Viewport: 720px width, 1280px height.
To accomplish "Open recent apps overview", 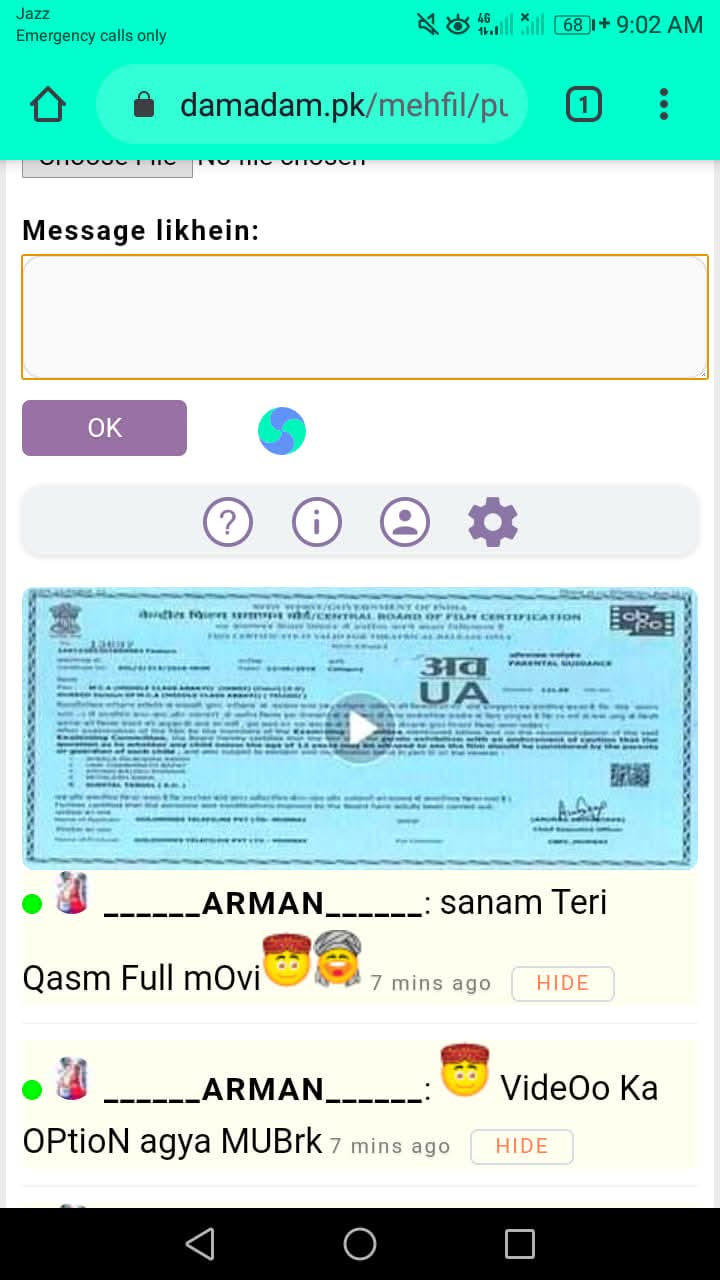I will point(520,1244).
